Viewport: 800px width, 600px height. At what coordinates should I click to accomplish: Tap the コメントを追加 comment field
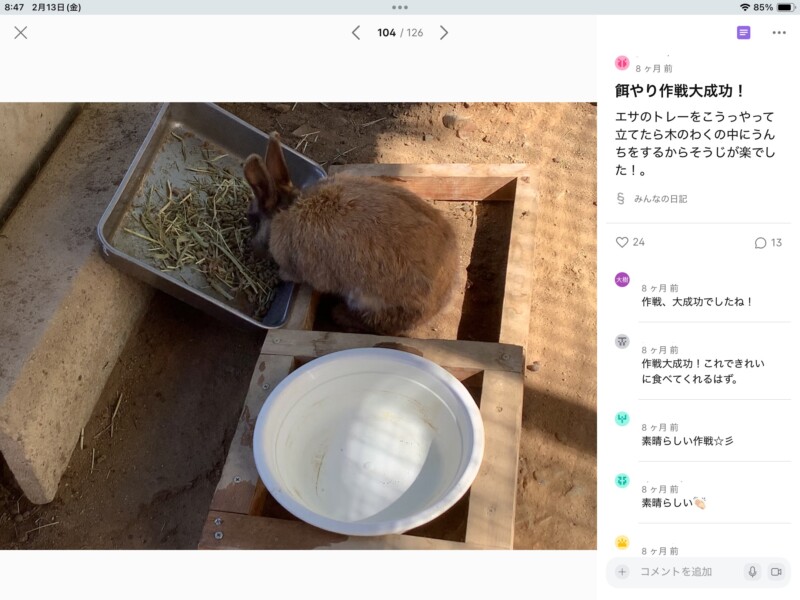(x=685, y=572)
